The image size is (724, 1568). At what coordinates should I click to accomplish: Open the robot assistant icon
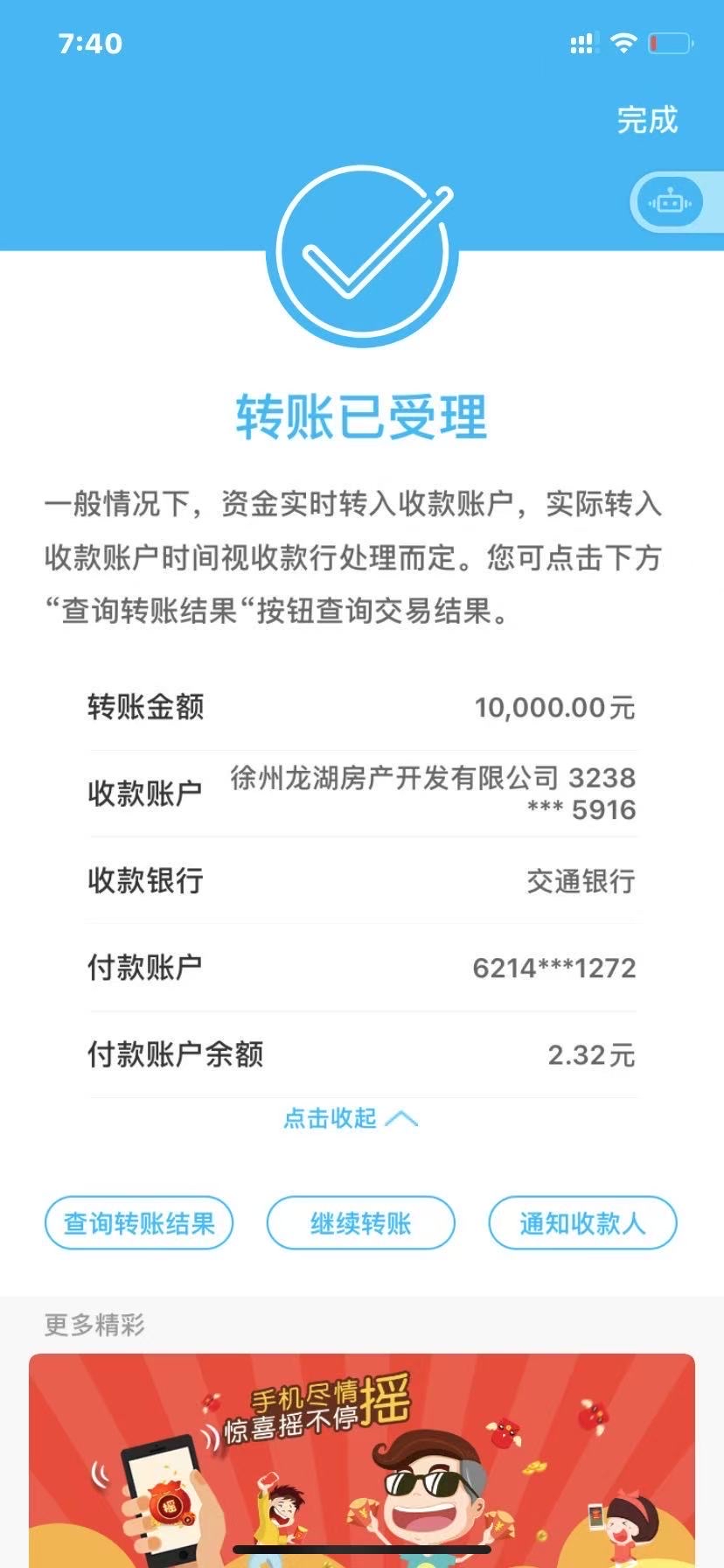point(669,201)
